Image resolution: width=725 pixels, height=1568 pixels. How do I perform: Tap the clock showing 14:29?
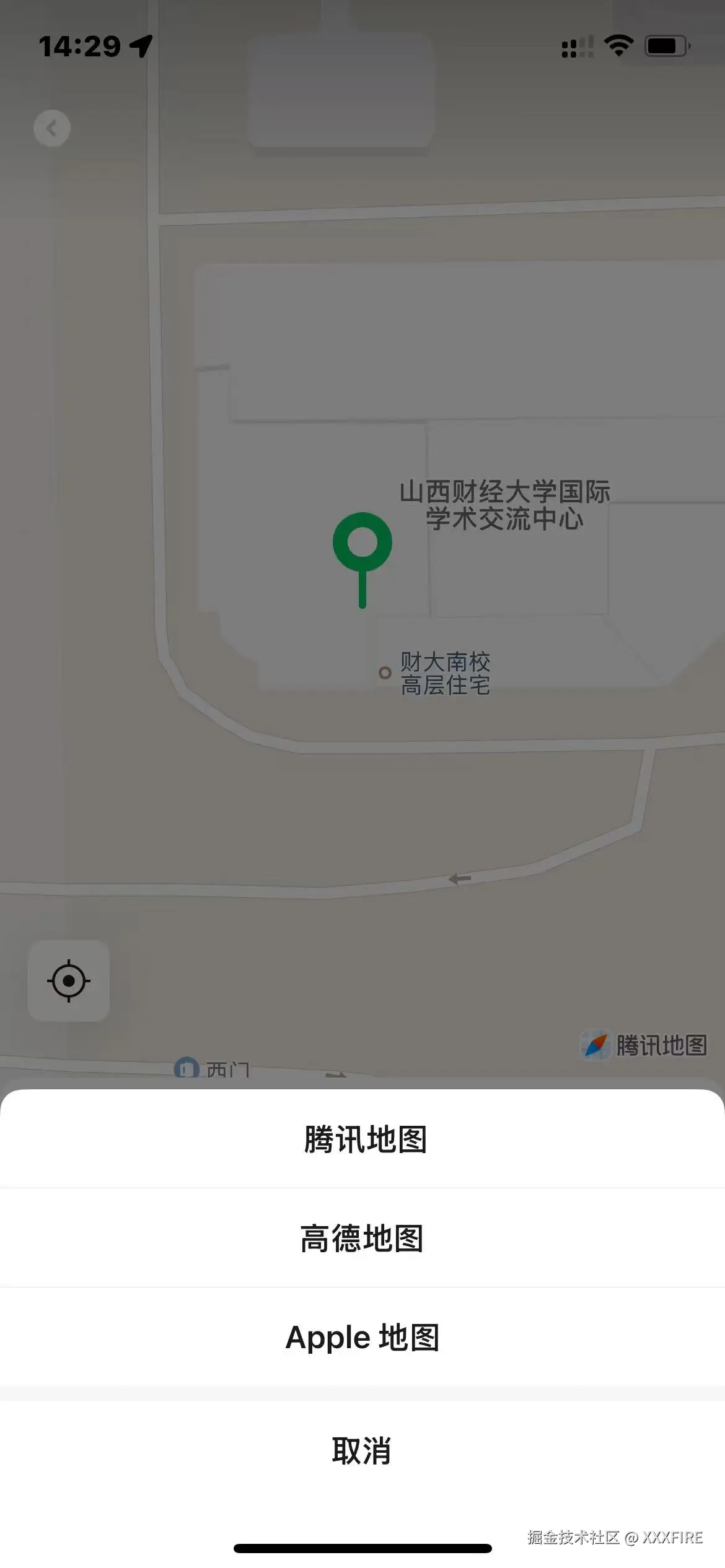click(79, 45)
